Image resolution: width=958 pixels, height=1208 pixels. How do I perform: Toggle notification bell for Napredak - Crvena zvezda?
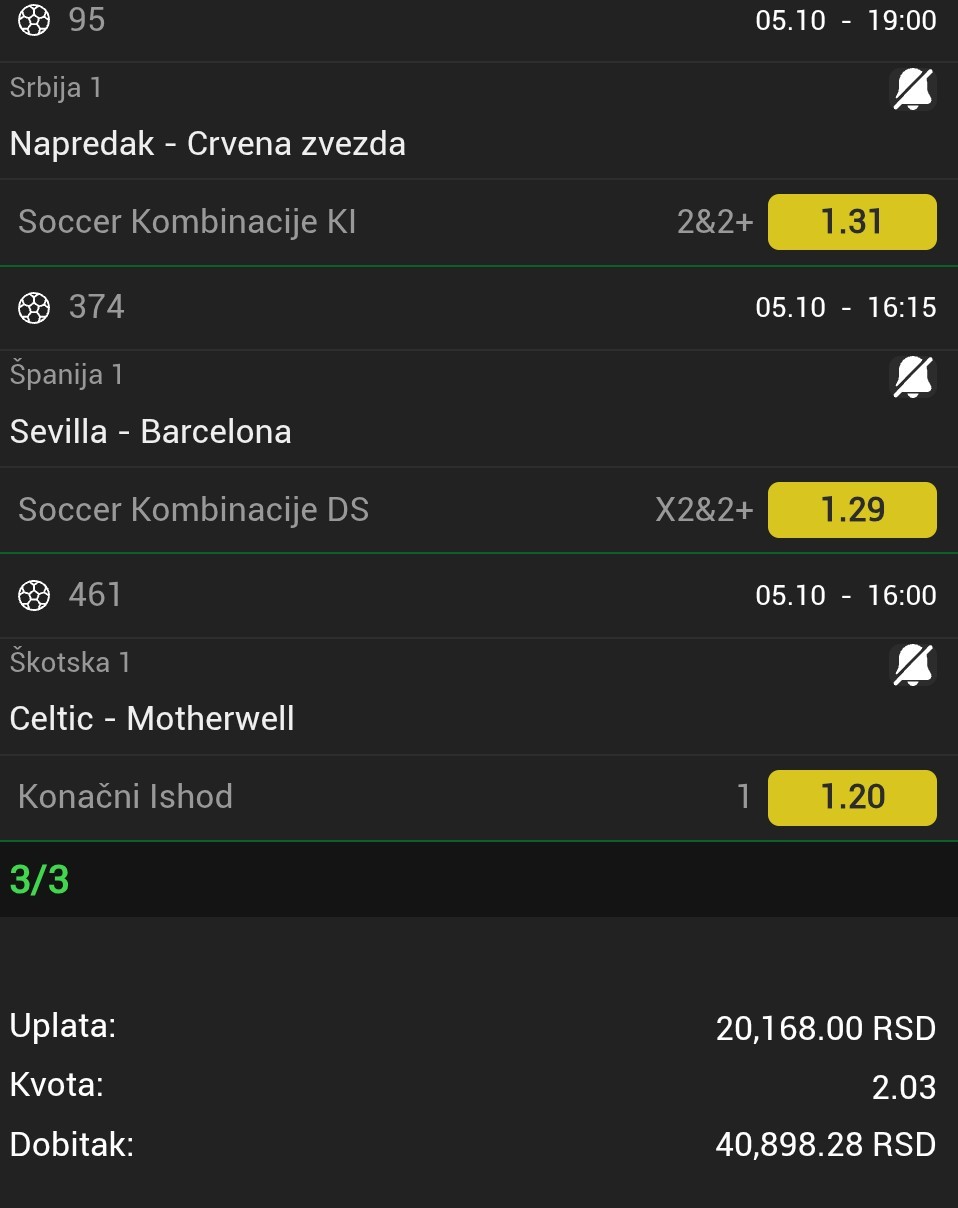[912, 90]
